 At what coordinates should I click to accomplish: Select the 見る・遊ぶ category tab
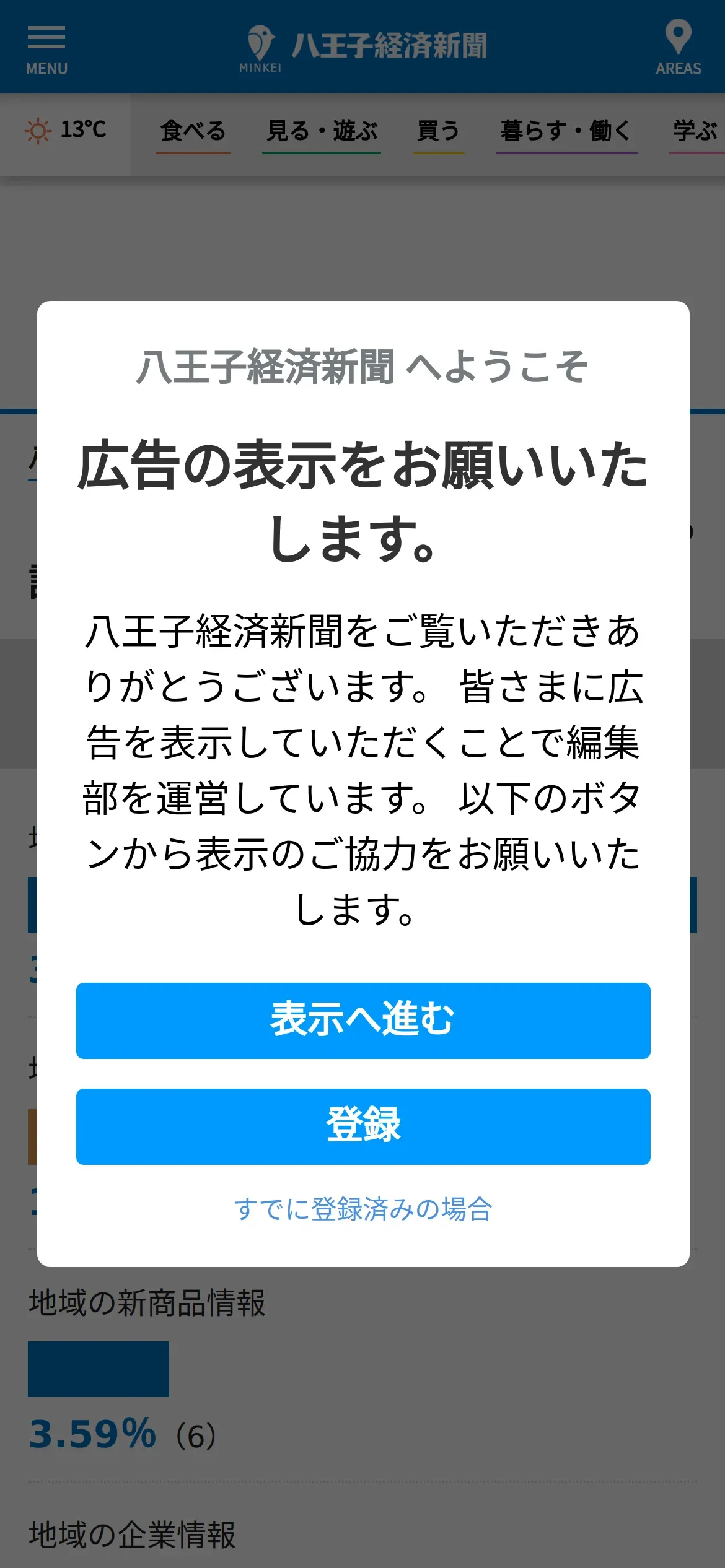coord(322,132)
